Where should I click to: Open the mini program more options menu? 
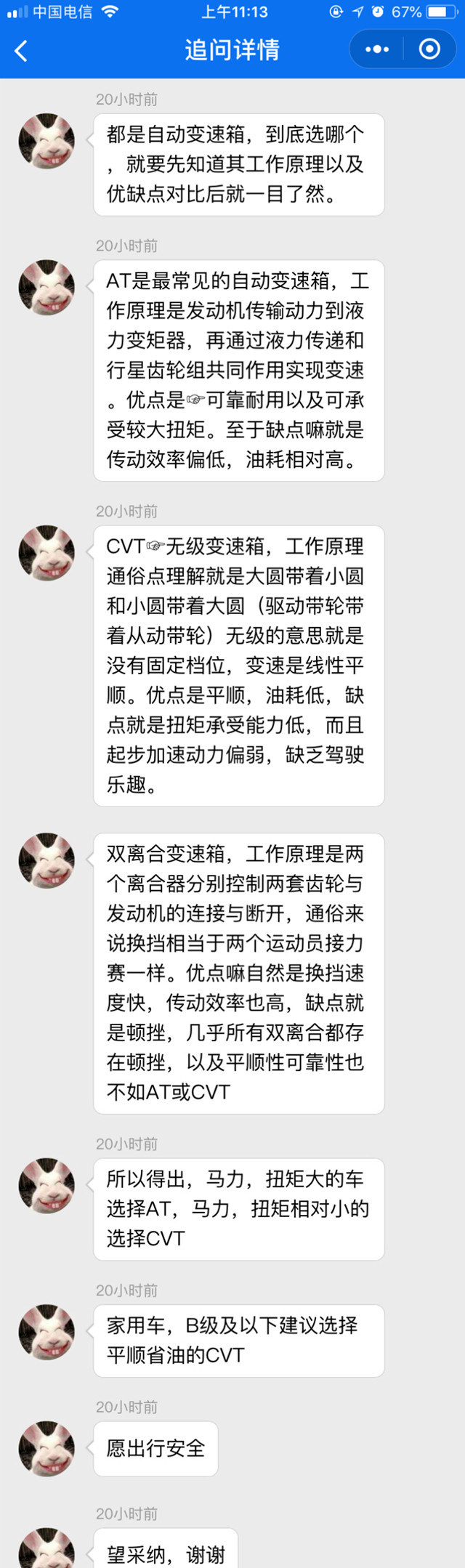[377, 49]
